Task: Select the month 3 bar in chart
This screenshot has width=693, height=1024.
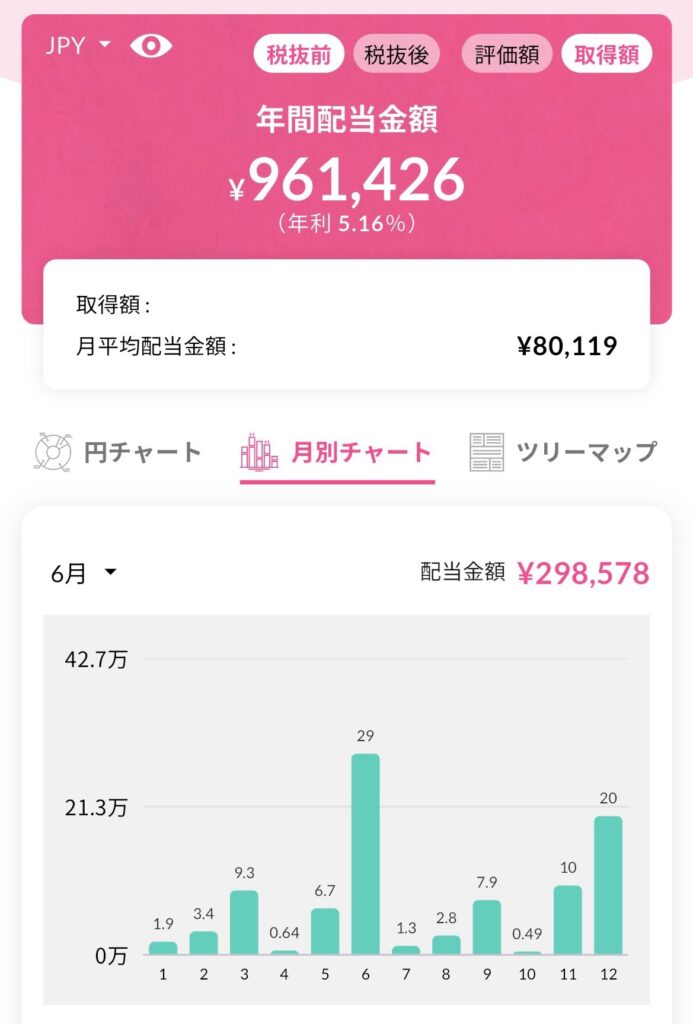Action: pos(244,921)
